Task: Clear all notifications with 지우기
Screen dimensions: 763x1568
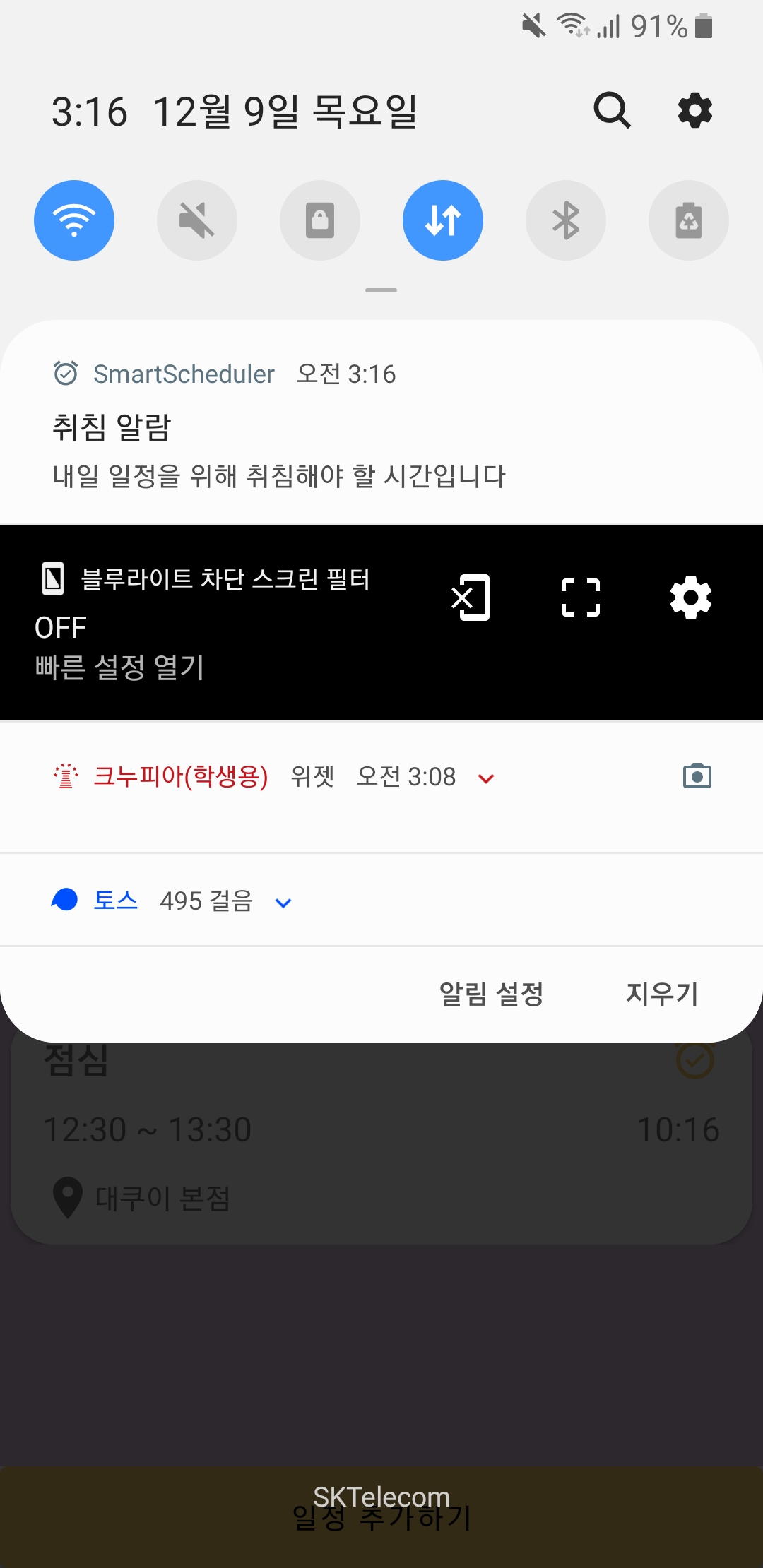Action: point(662,994)
